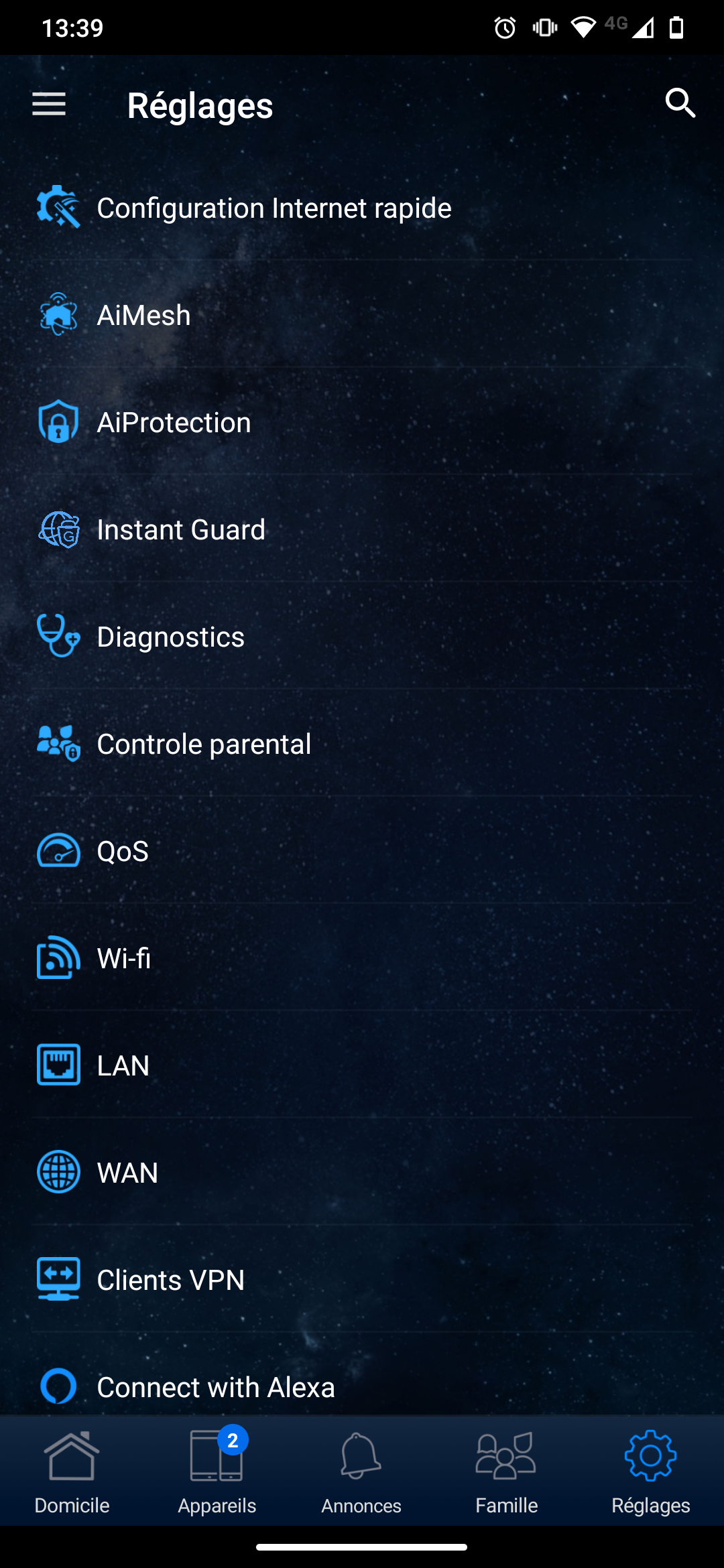The height and width of the screenshot is (1568, 724).
Task: Select the Réglages bottom tab
Action: pyautogui.click(x=651, y=1472)
